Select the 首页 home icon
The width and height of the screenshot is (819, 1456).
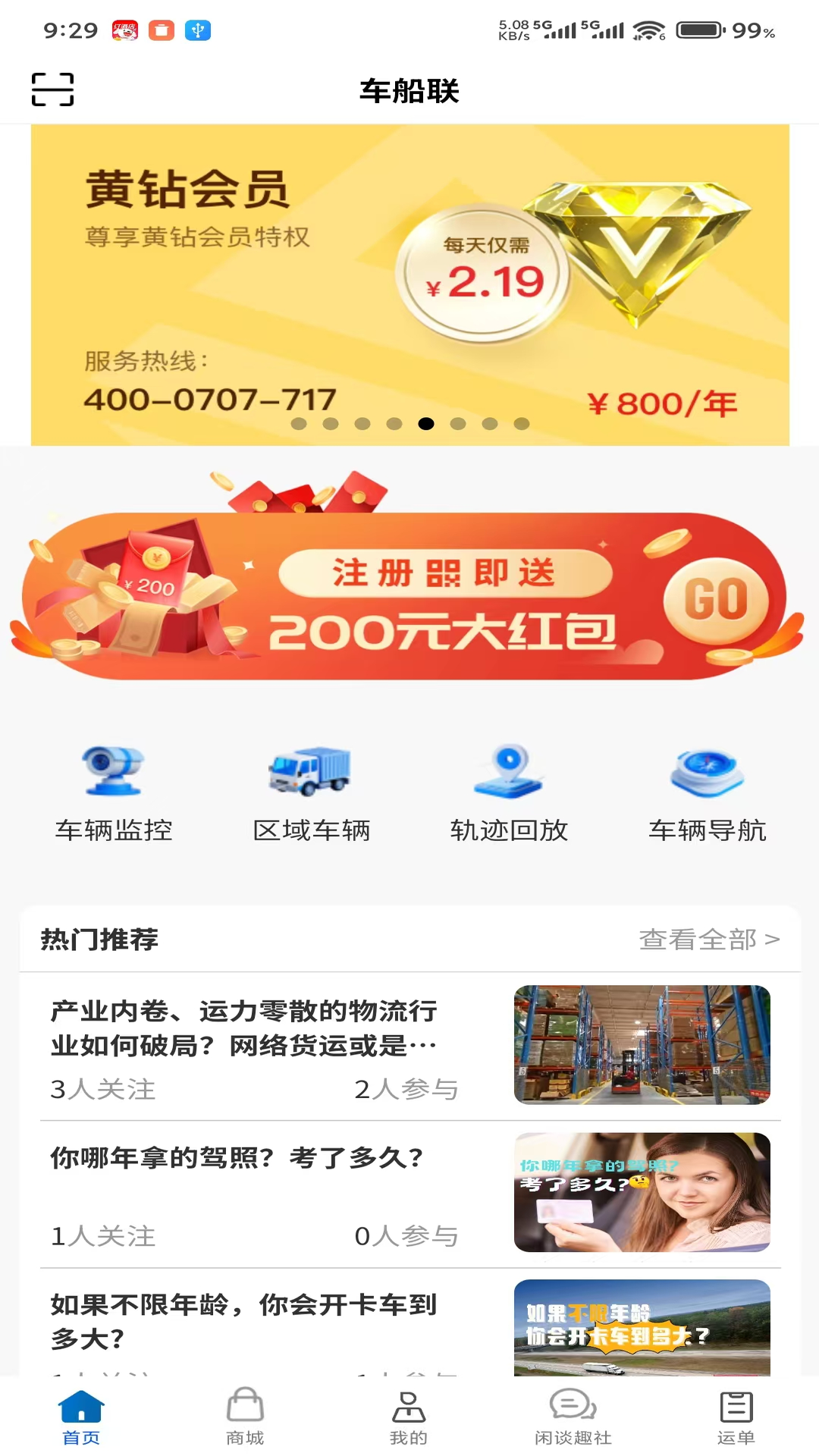pos(81,1407)
